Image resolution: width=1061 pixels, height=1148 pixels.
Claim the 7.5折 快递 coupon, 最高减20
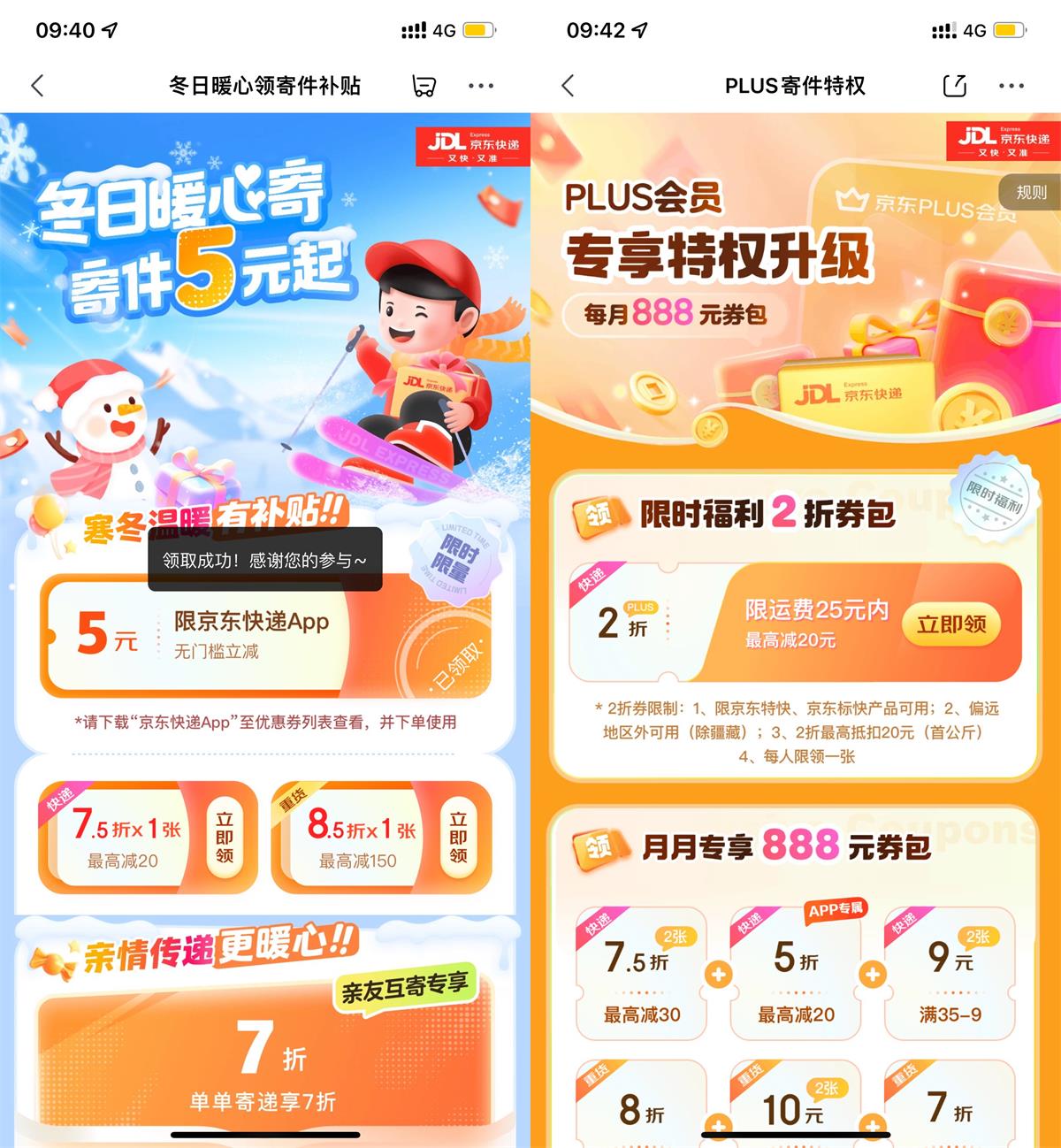pos(225,837)
